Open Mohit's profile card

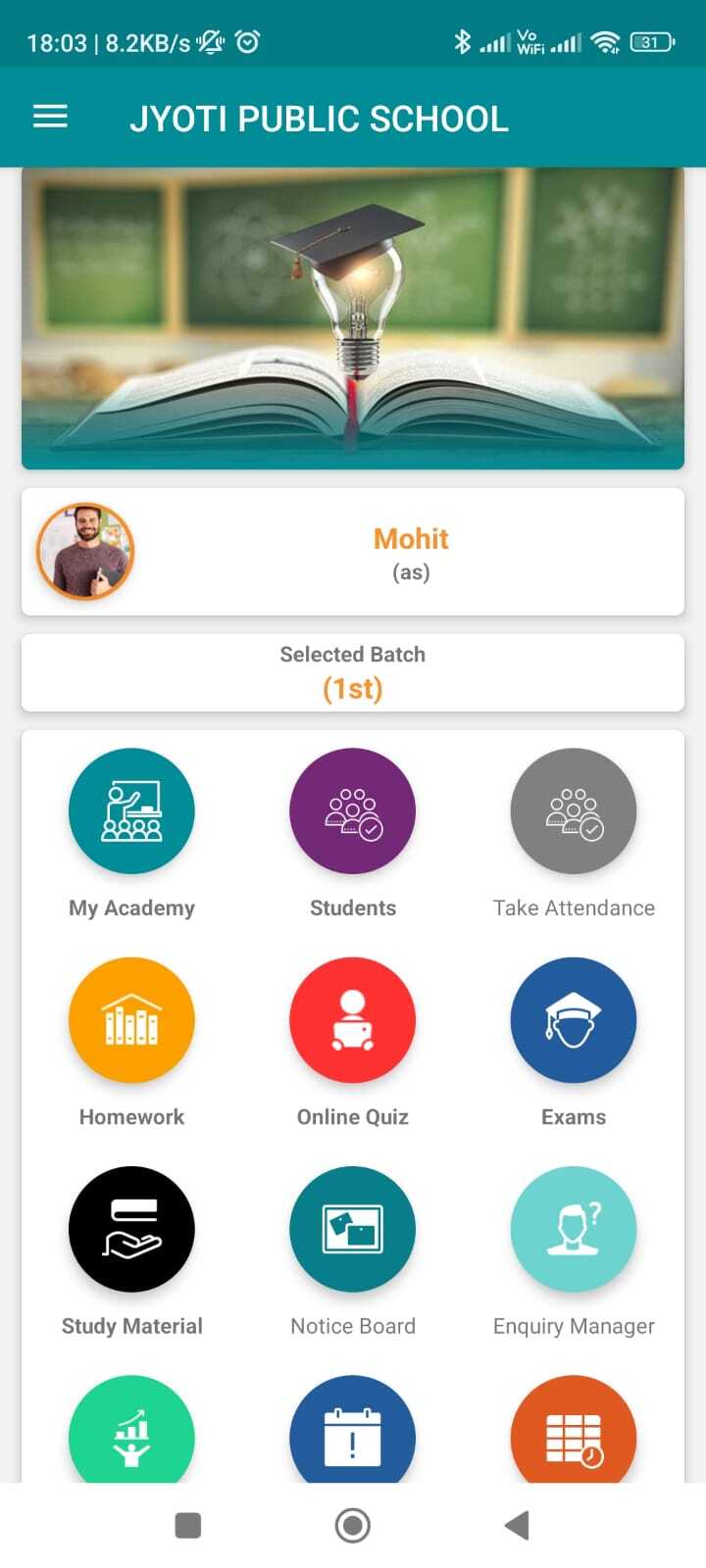353,553
